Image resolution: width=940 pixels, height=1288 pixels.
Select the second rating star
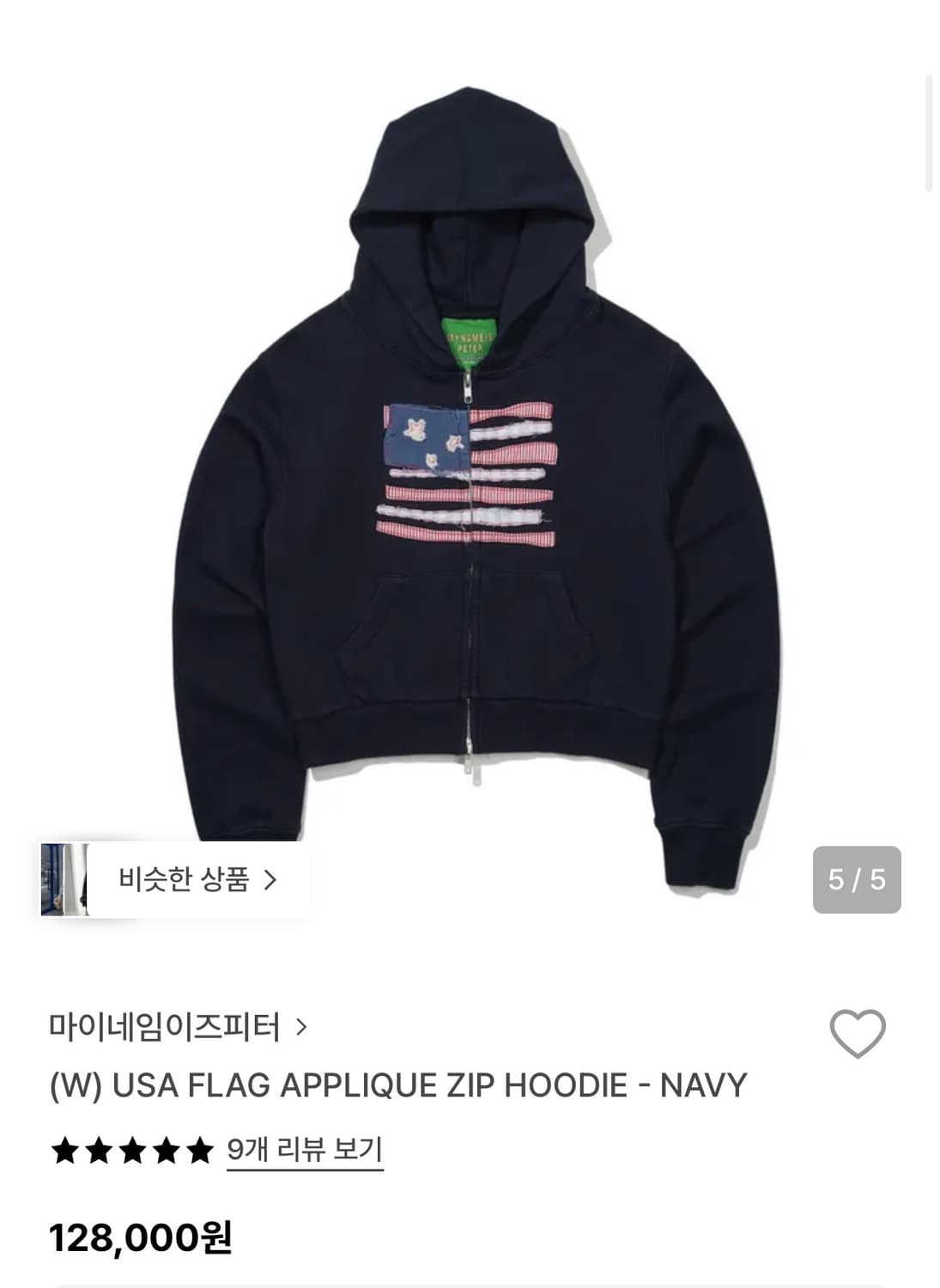point(98,1146)
